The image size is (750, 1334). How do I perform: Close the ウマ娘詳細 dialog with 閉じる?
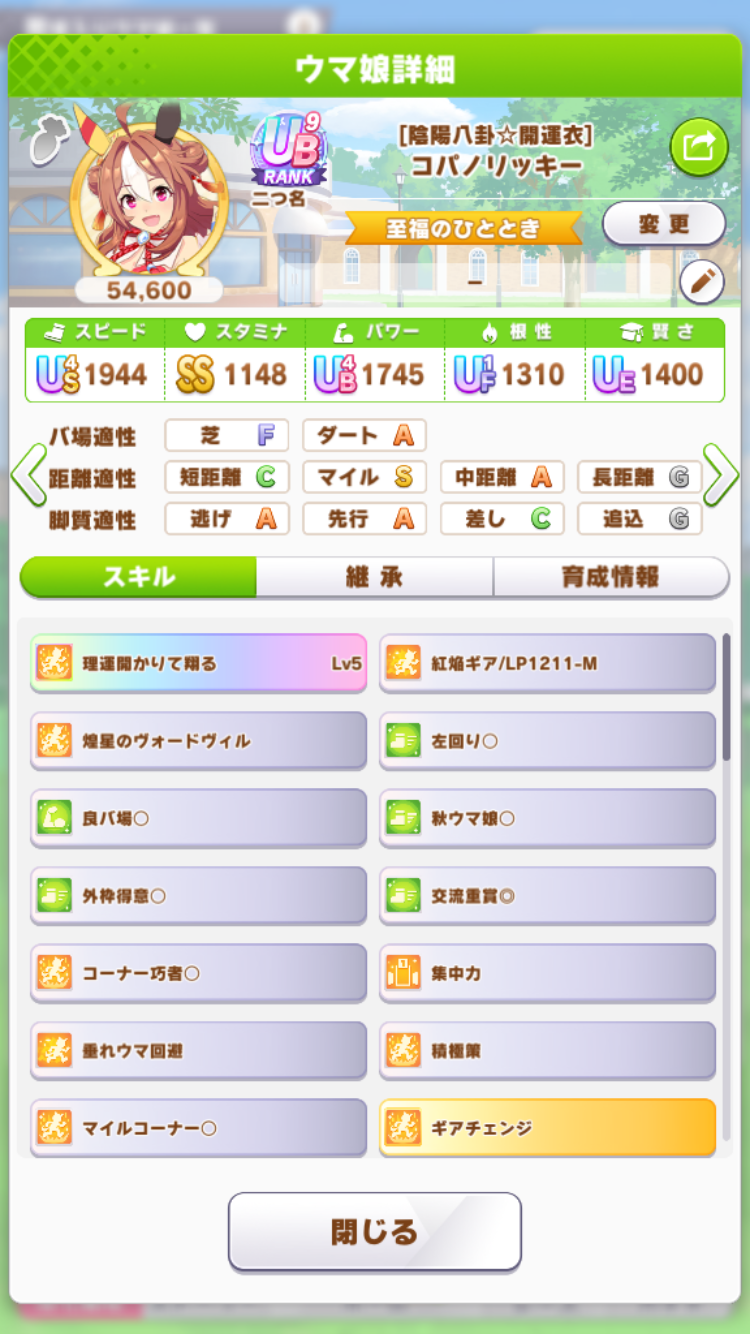pyautogui.click(x=374, y=1231)
